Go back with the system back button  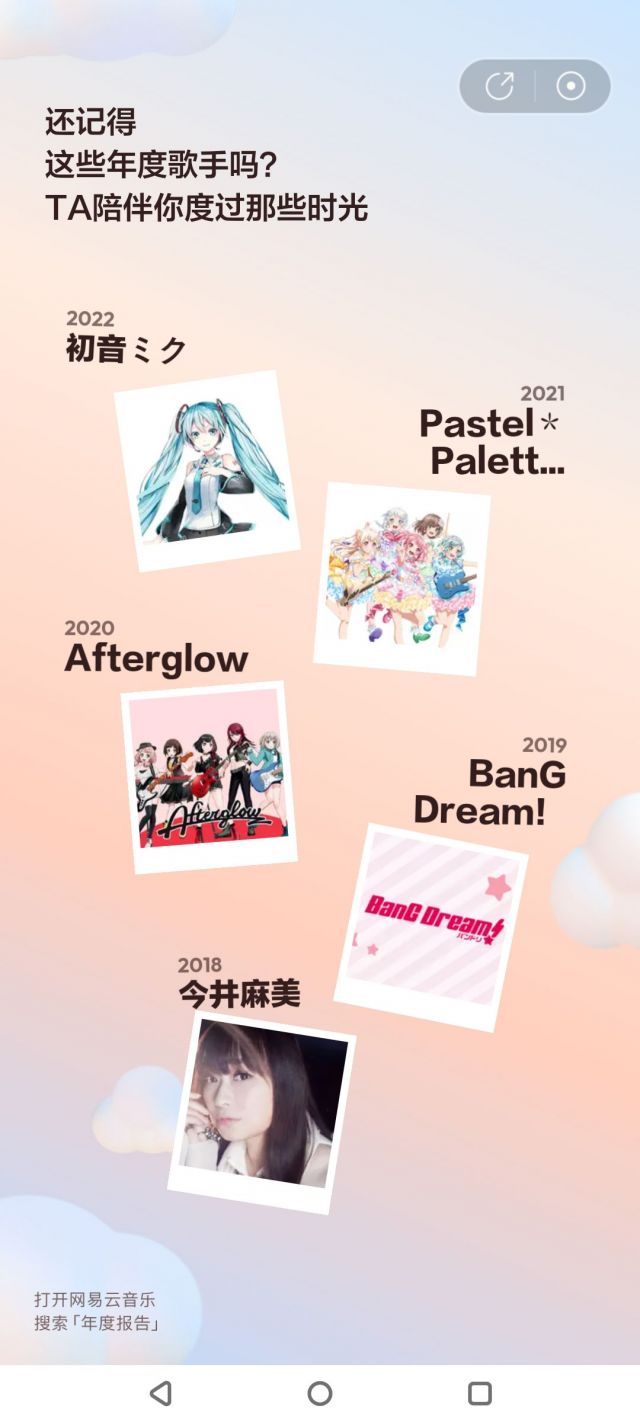pos(160,1393)
